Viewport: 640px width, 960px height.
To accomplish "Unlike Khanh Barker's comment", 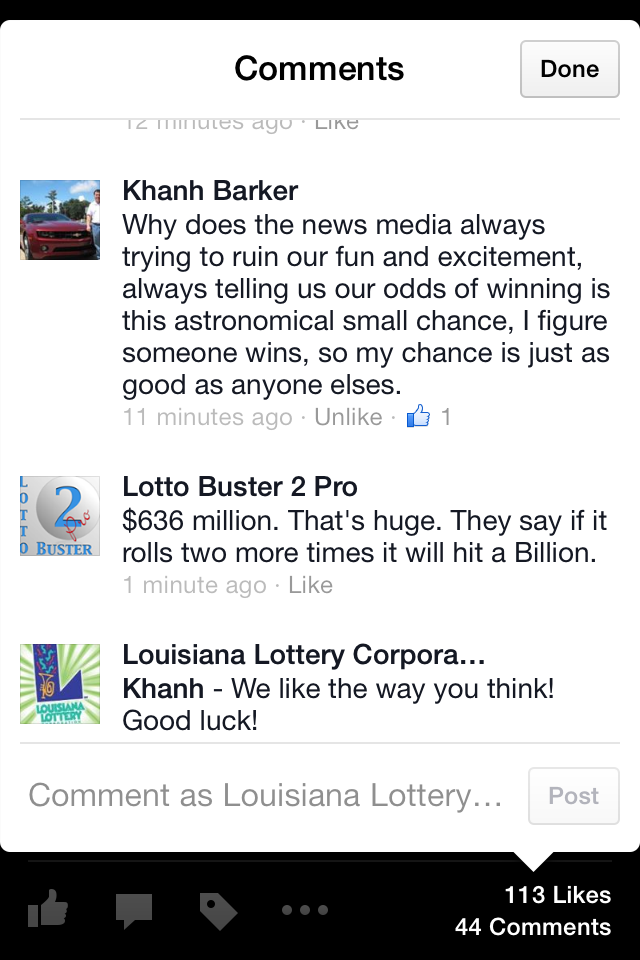I will click(x=348, y=417).
